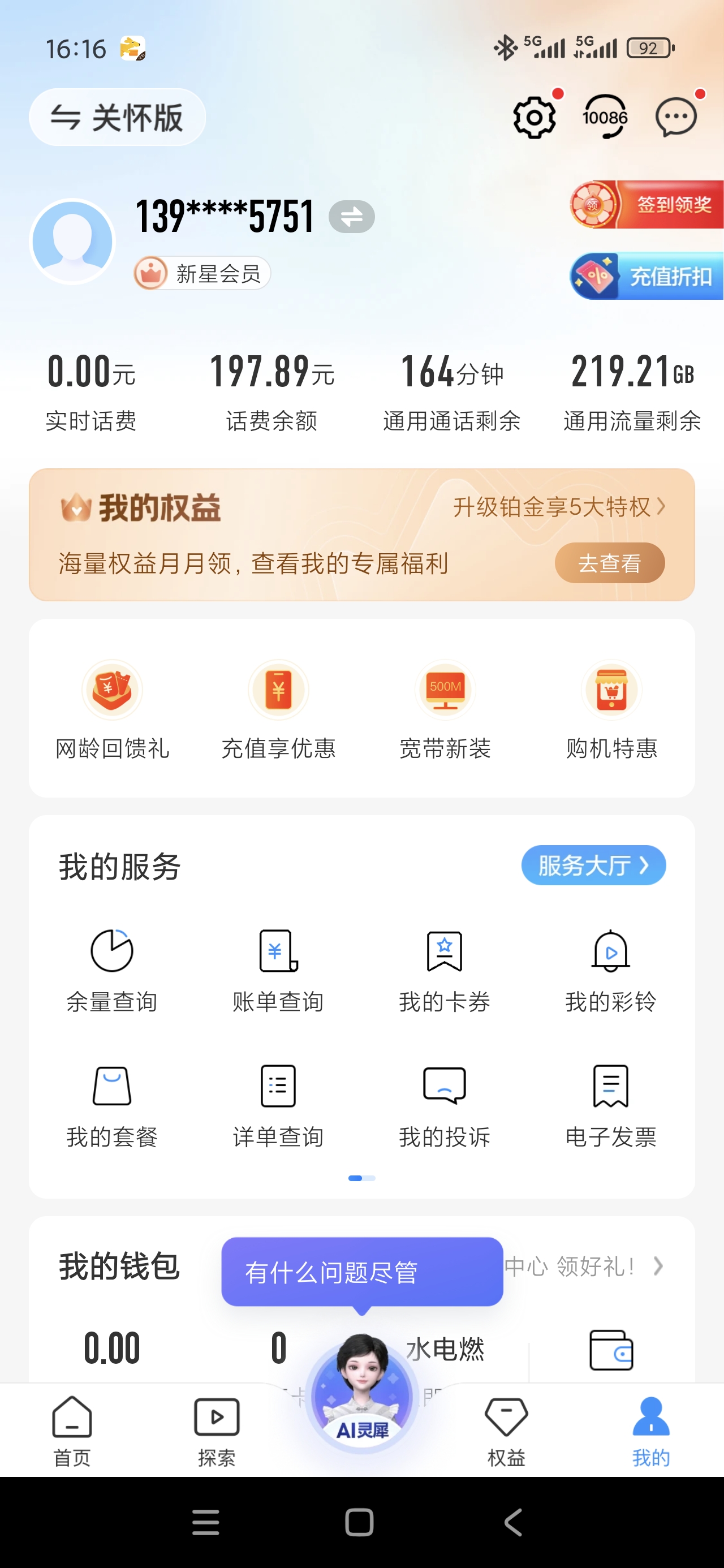Screen dimensions: 724x1568
Task: Check 余量查询
Action: coord(112,970)
